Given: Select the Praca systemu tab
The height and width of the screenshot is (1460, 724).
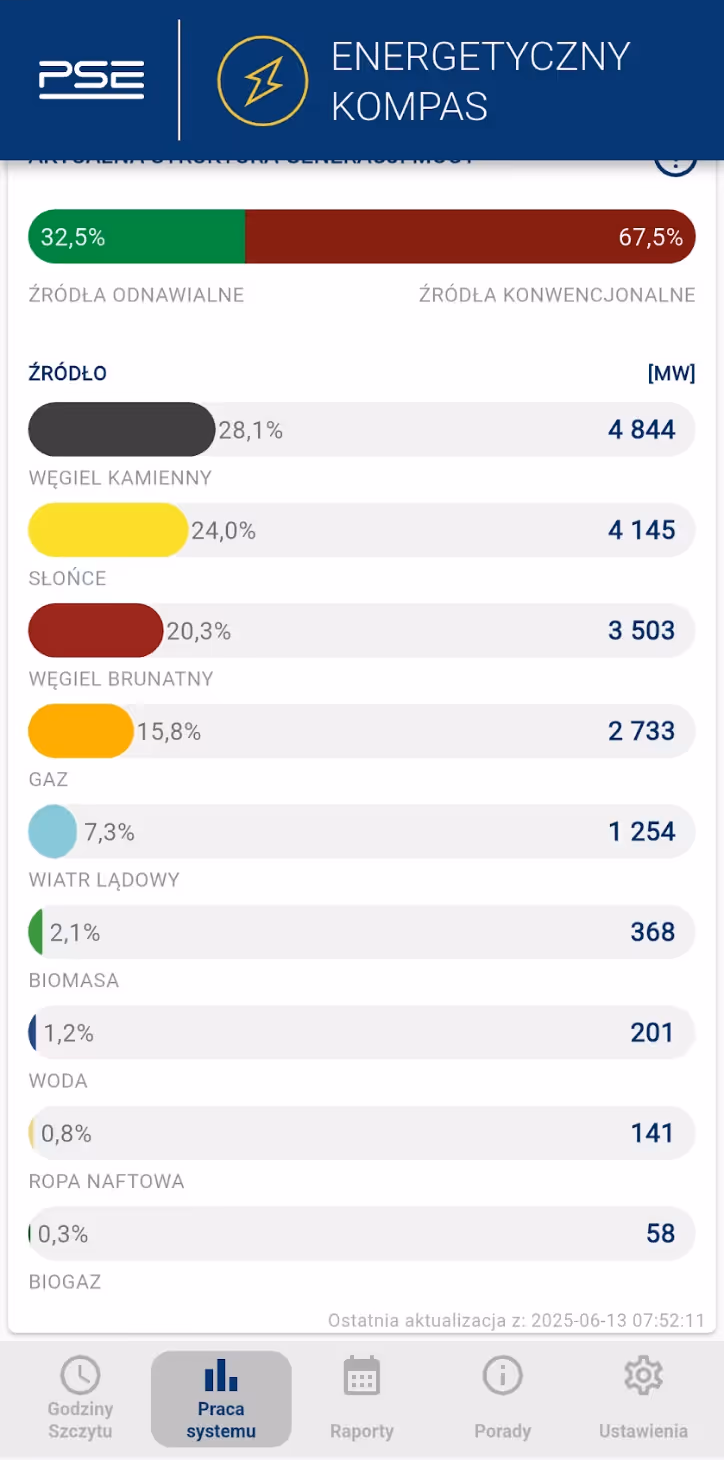Looking at the screenshot, I should (221, 1398).
